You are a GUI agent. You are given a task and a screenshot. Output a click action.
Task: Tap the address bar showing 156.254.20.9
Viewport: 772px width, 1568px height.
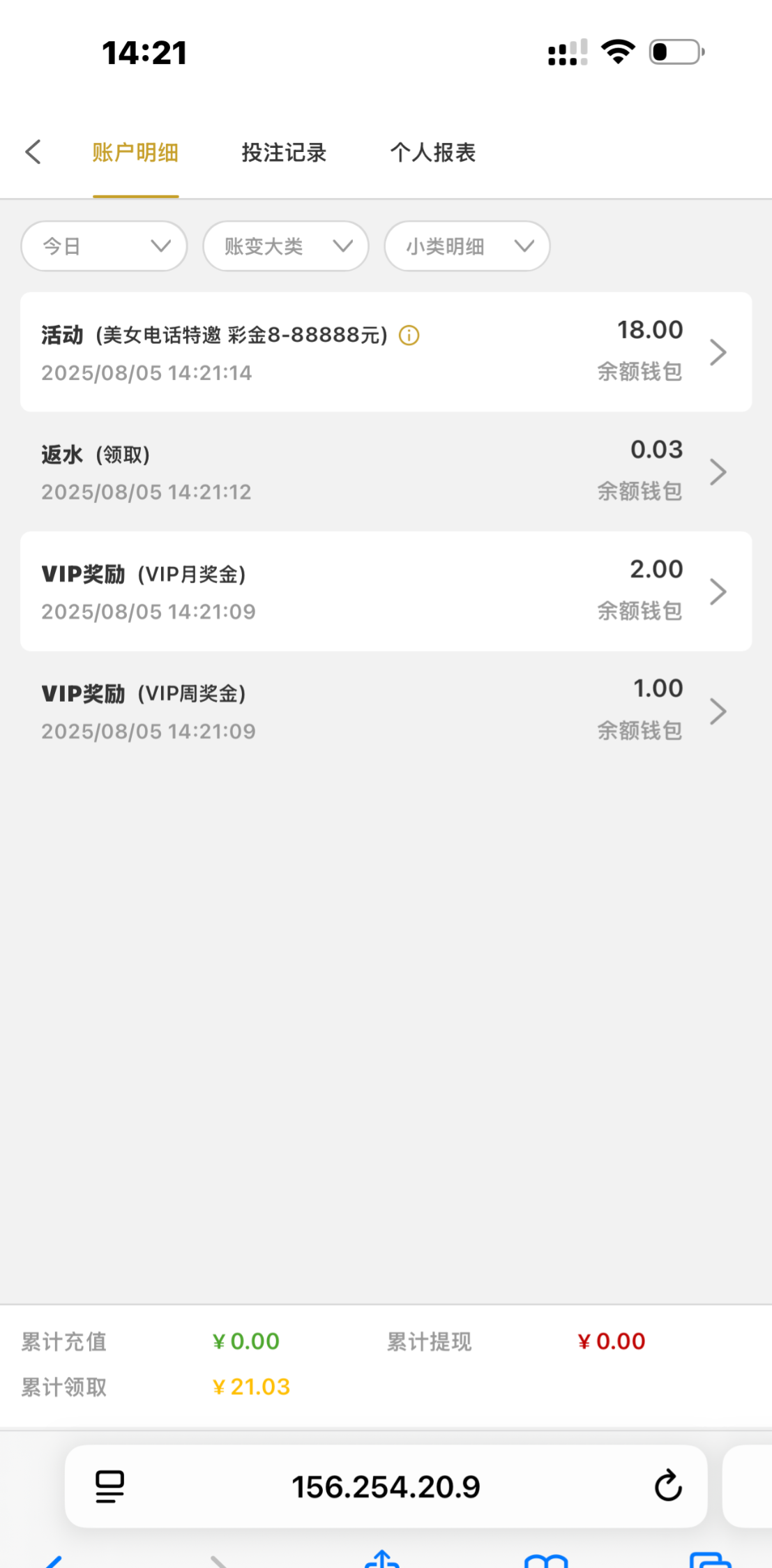[x=386, y=1486]
